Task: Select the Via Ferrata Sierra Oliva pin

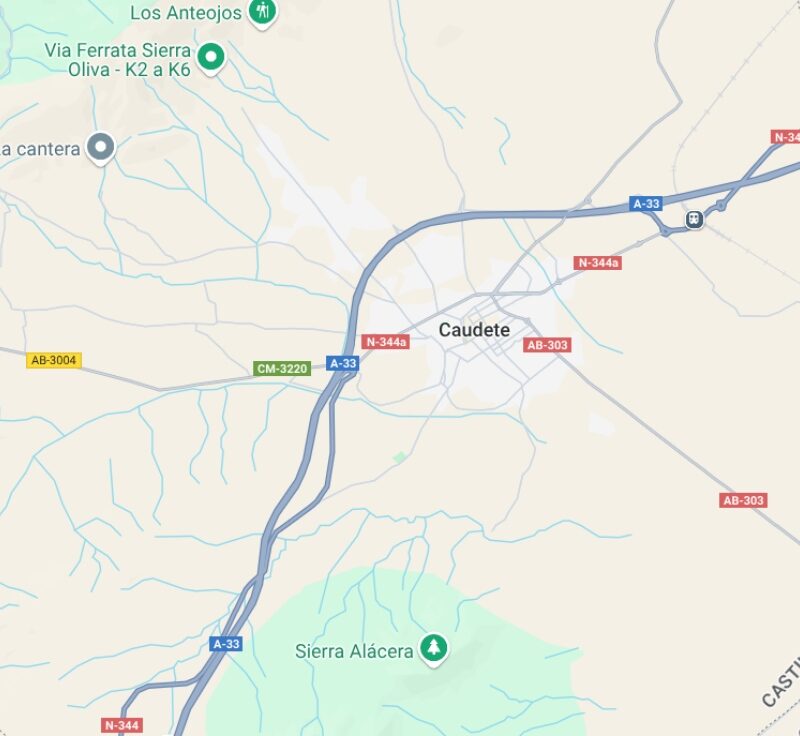Action: 211,58
